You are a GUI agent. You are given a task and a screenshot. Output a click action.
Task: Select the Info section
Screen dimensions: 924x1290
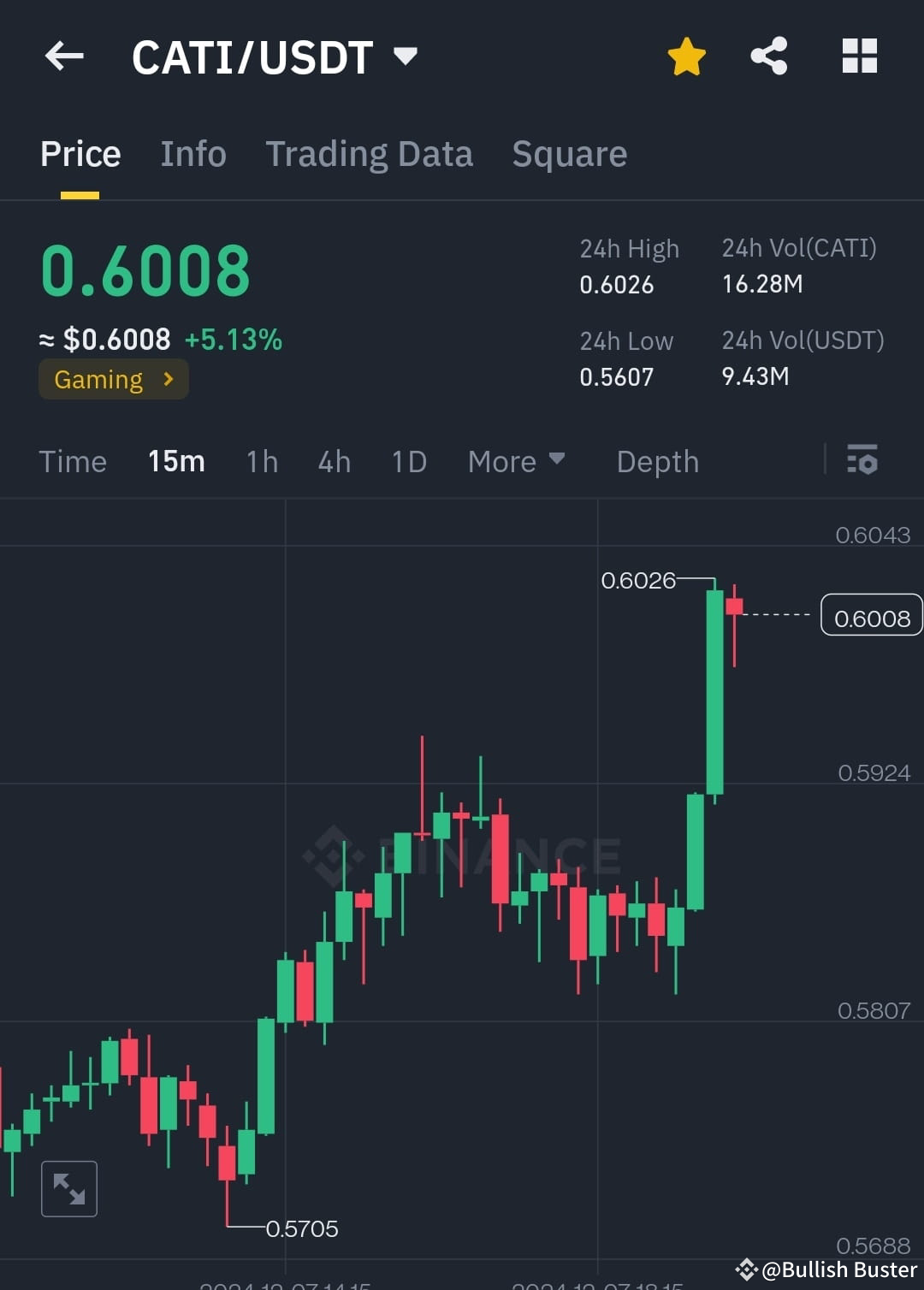click(192, 153)
